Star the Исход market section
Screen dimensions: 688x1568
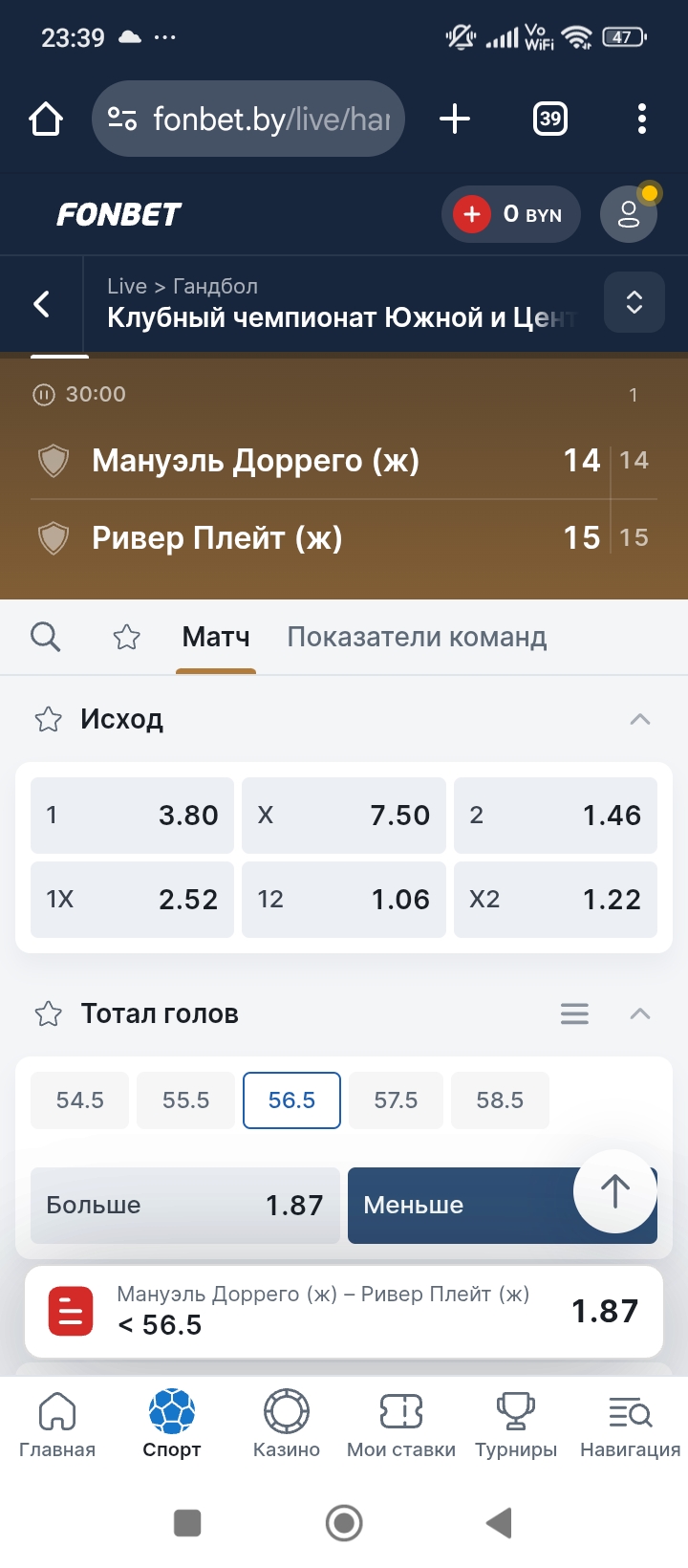49,720
